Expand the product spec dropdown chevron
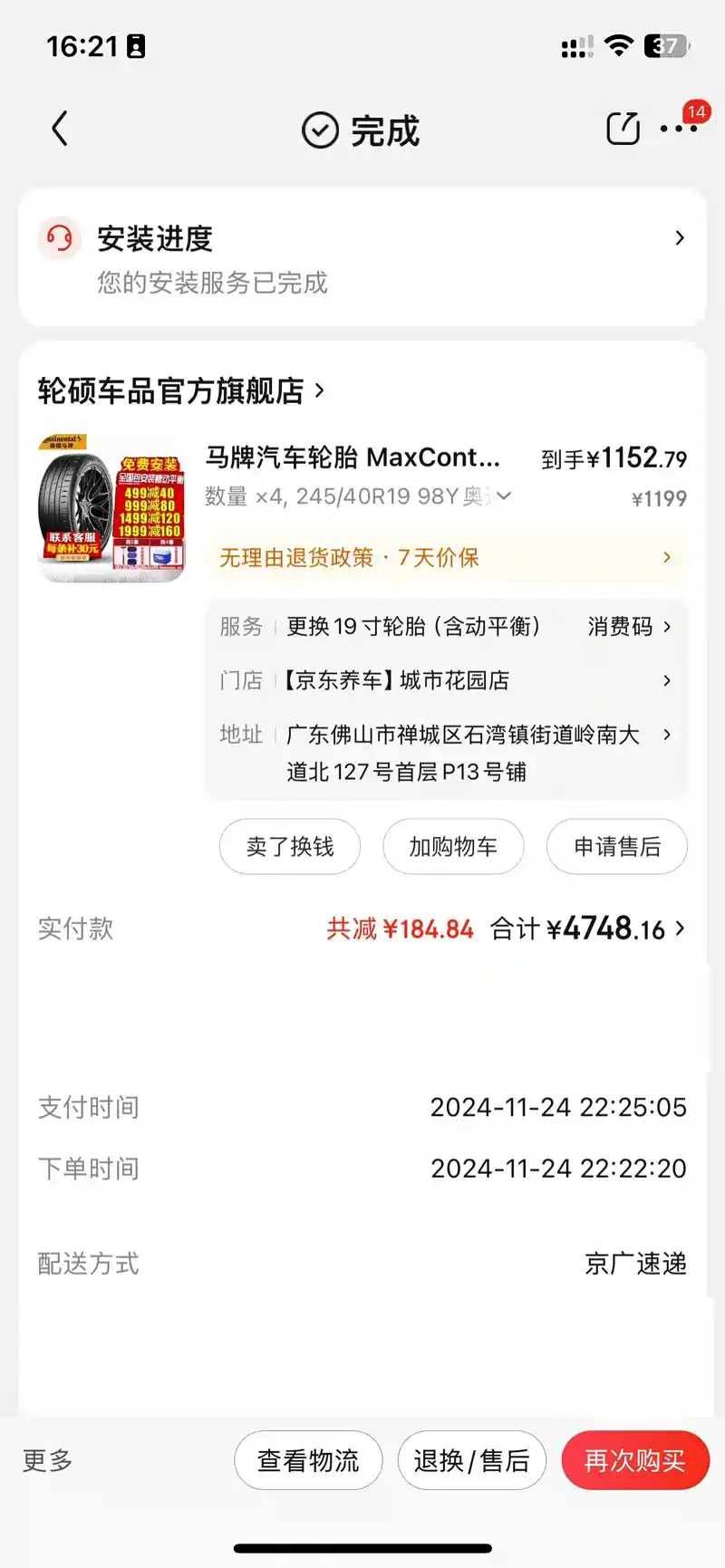Viewport: 725px width, 1568px height. [x=504, y=495]
